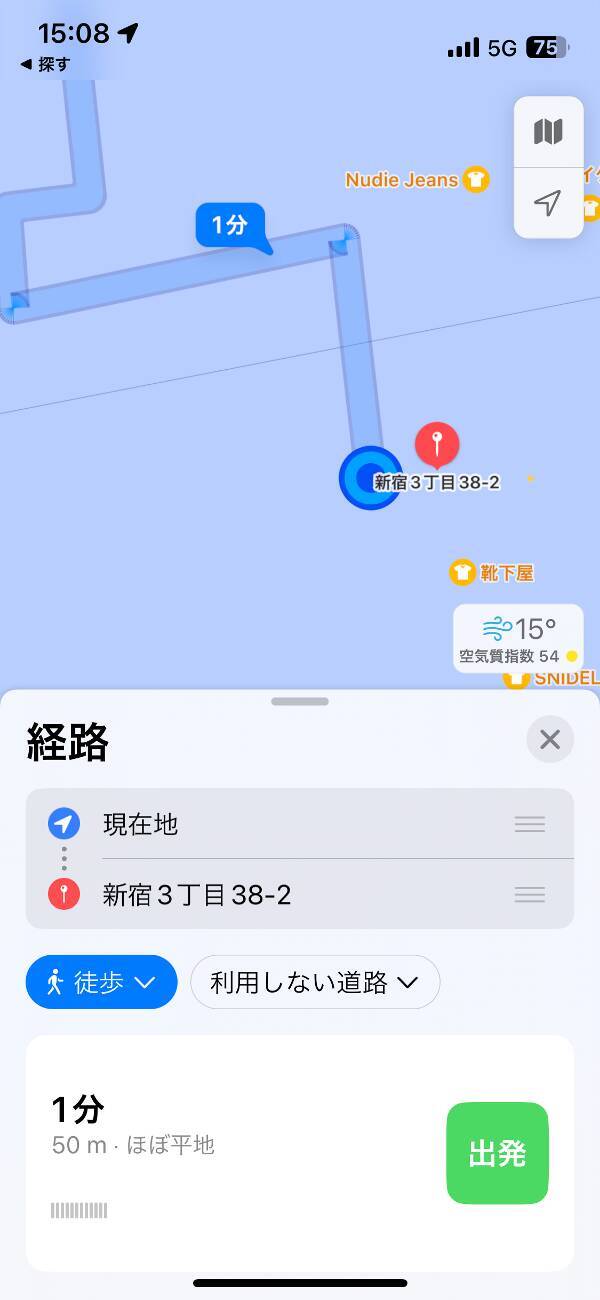The height and width of the screenshot is (1300, 600).
Task: Expand the 利用しない道路 options
Action: [315, 982]
